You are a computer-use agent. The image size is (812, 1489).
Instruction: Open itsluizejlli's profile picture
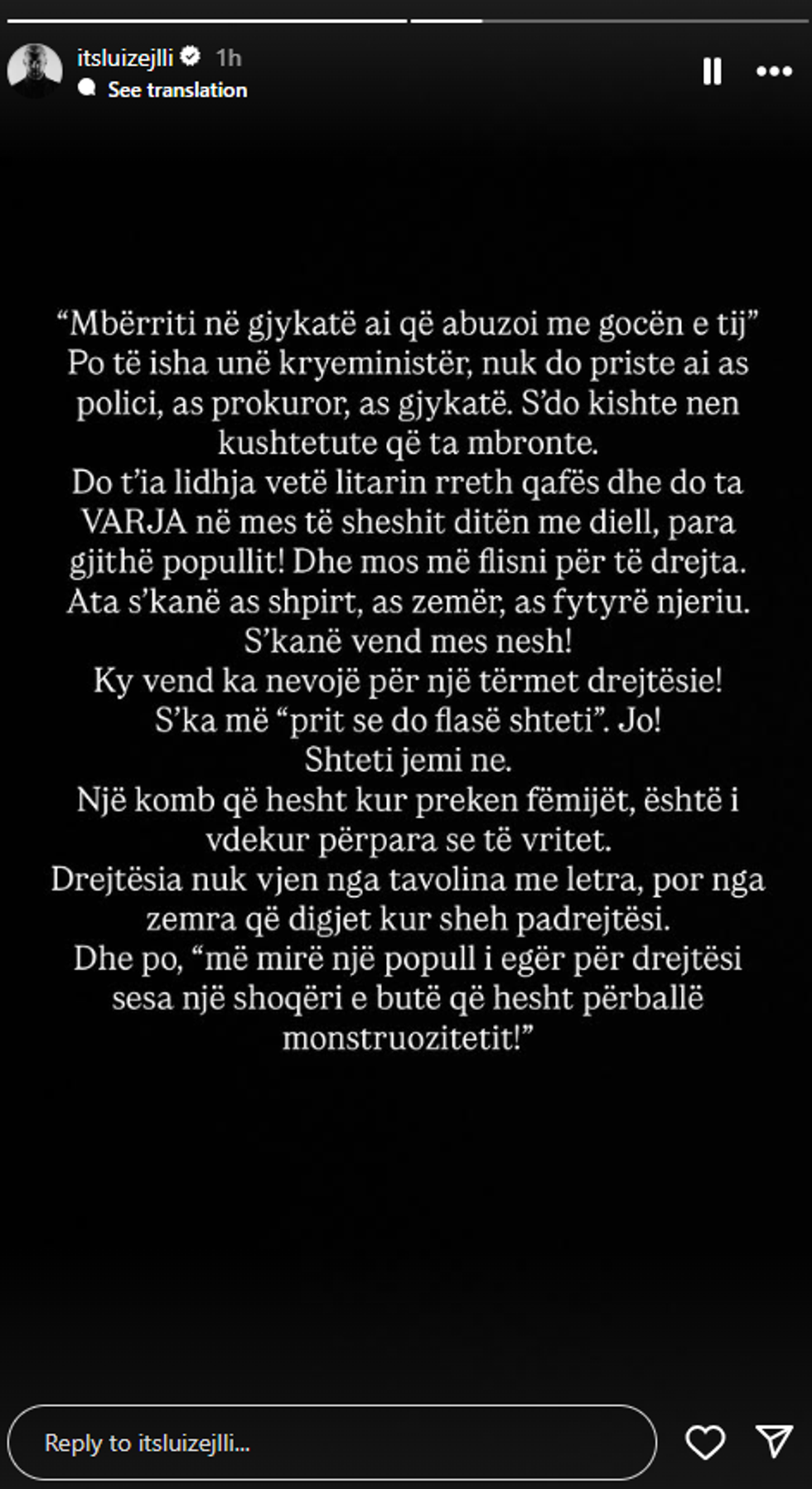pos(35,70)
